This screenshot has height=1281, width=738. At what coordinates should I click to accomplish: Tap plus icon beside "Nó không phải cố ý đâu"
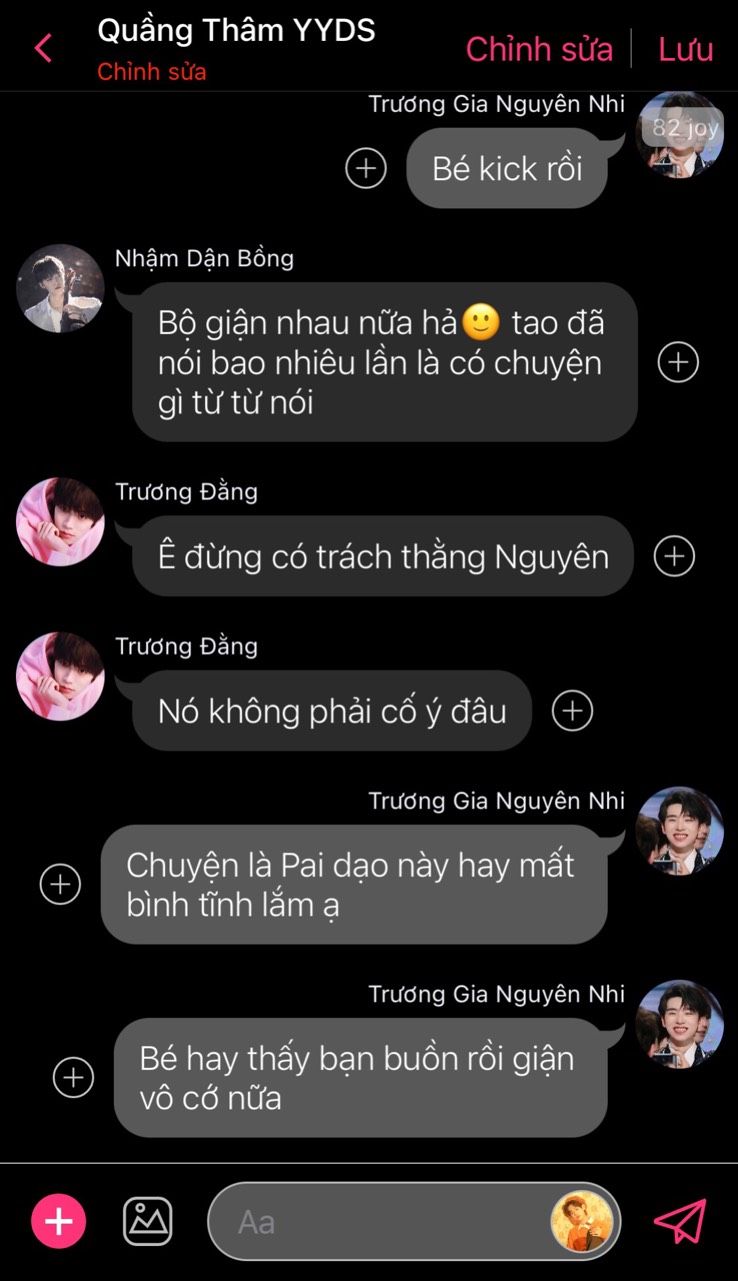tap(572, 711)
